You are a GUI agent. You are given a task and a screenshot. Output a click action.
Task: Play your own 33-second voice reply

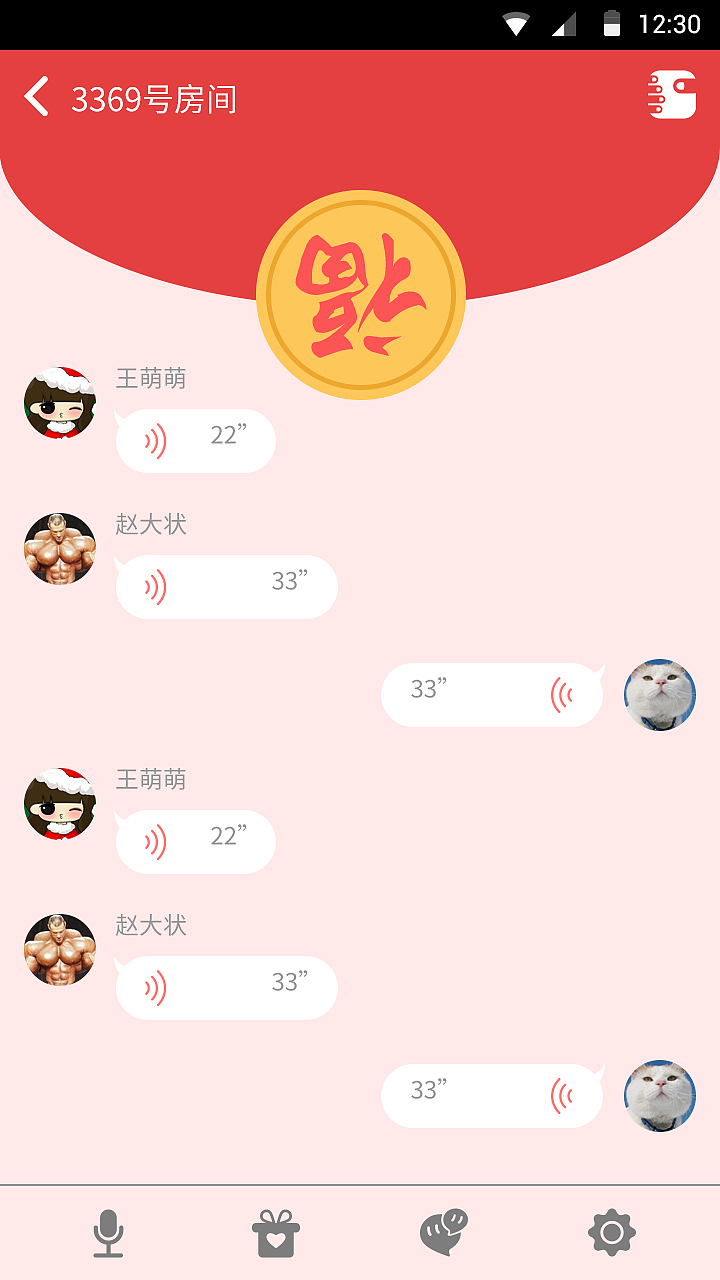tap(491, 694)
